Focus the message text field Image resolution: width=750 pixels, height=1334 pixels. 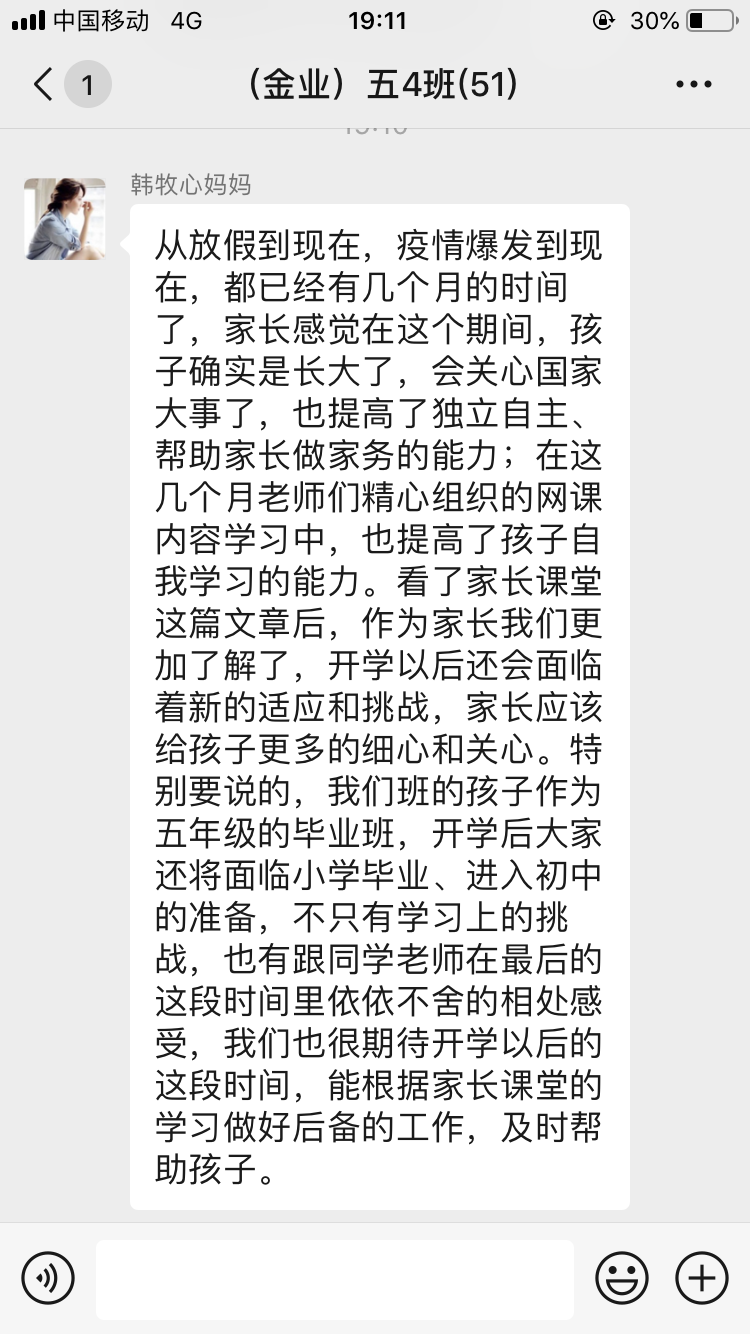click(x=335, y=1279)
